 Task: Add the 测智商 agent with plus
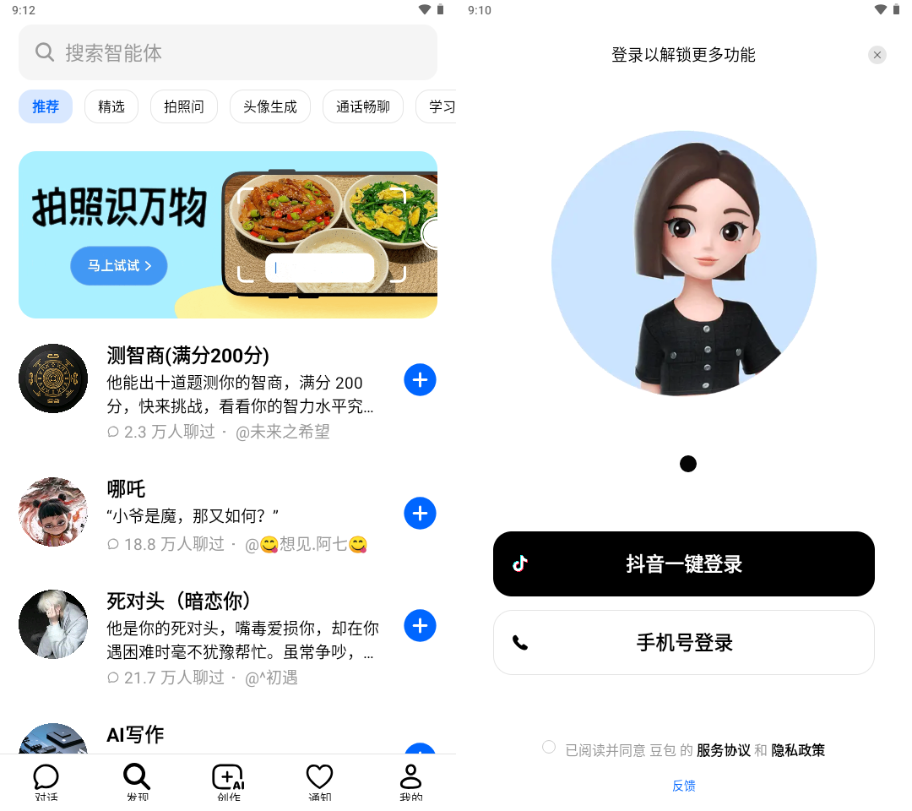[420, 380]
